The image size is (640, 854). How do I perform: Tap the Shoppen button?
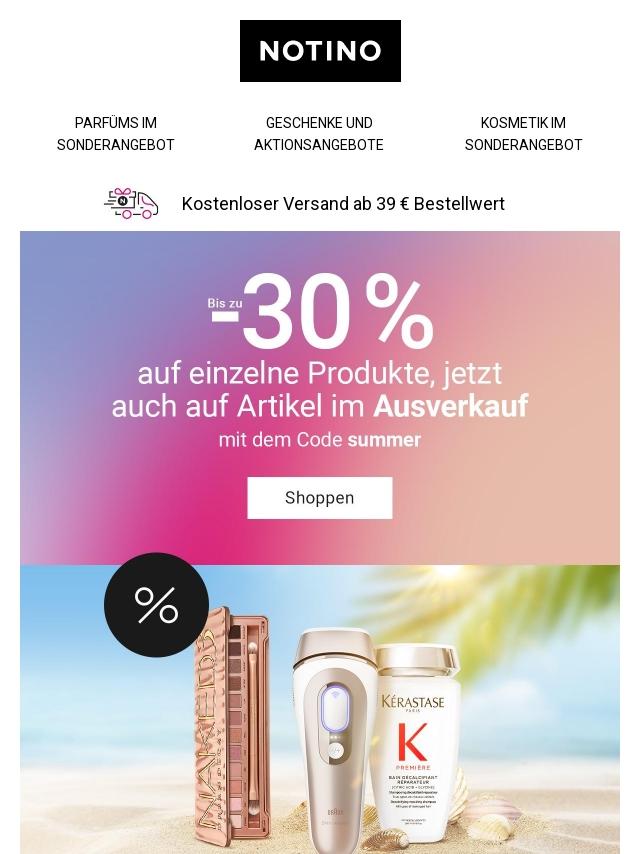[319, 498]
